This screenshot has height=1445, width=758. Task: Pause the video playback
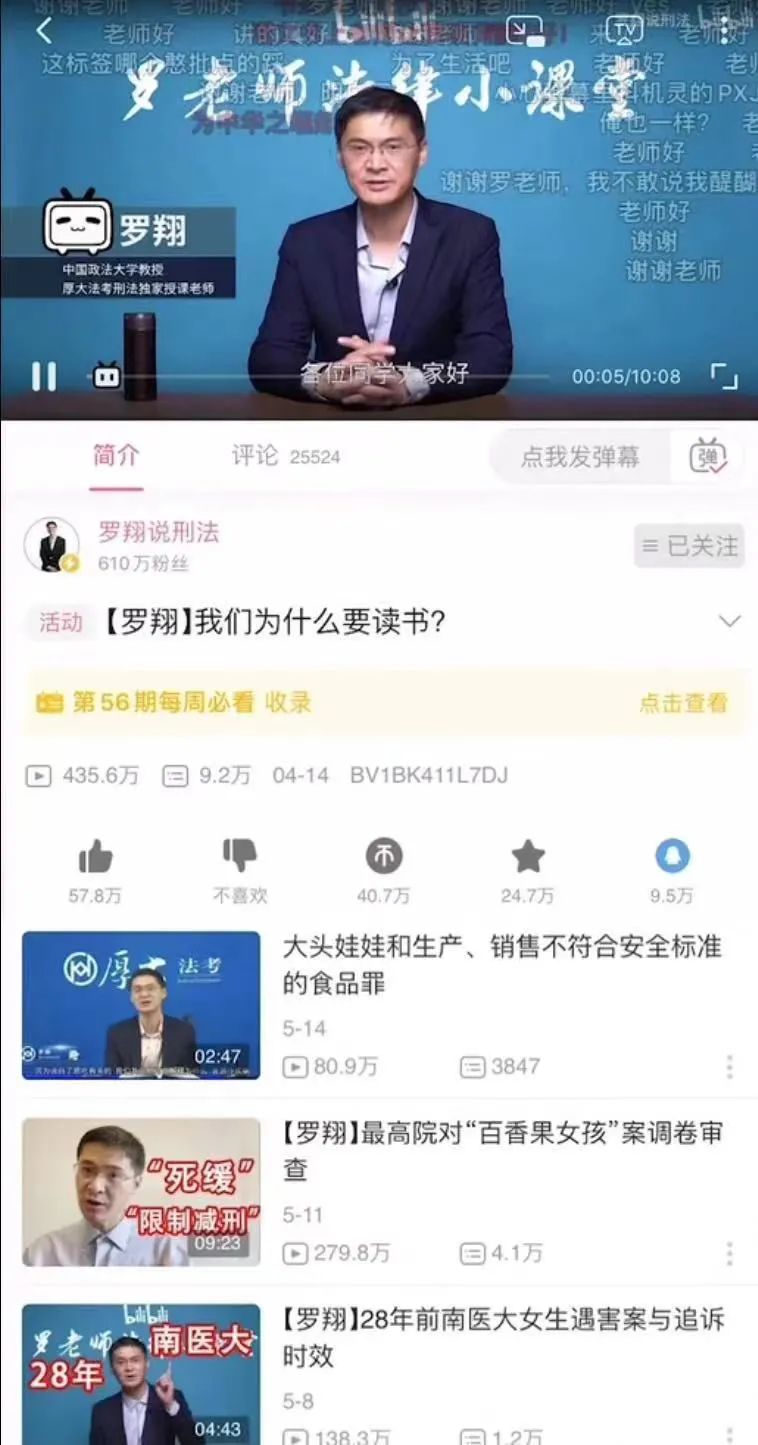click(44, 376)
